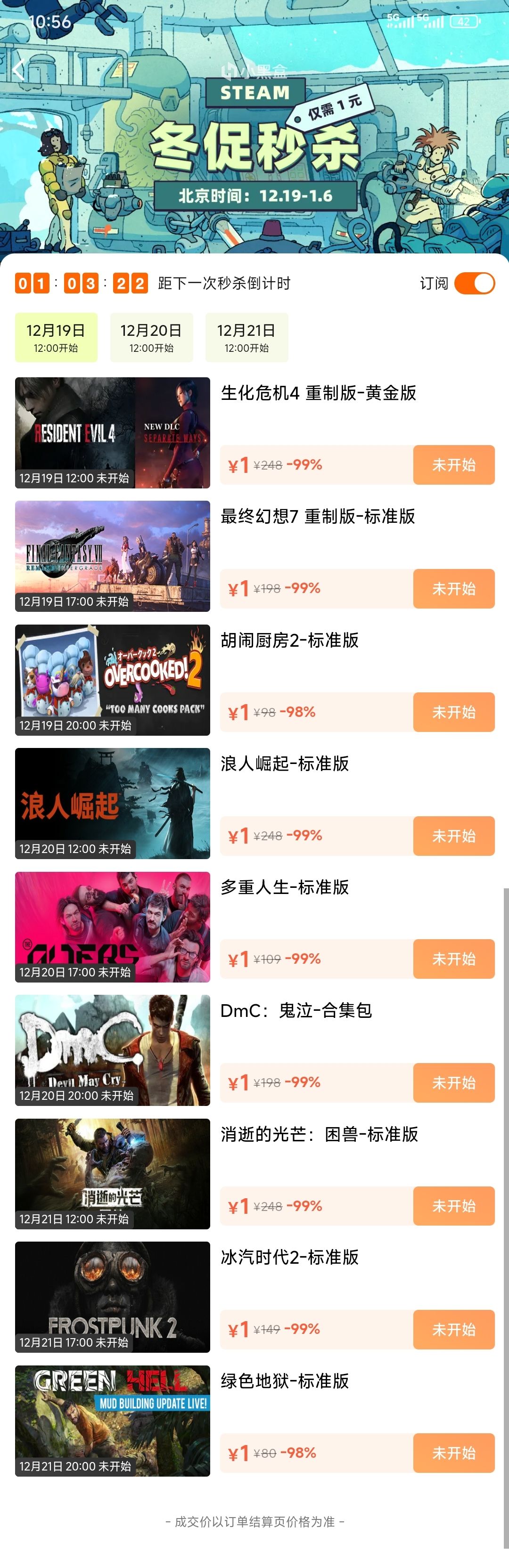Tap 未开始 button for 绿色地狱-标准版
The width and height of the screenshot is (509, 1568).
453,1453
